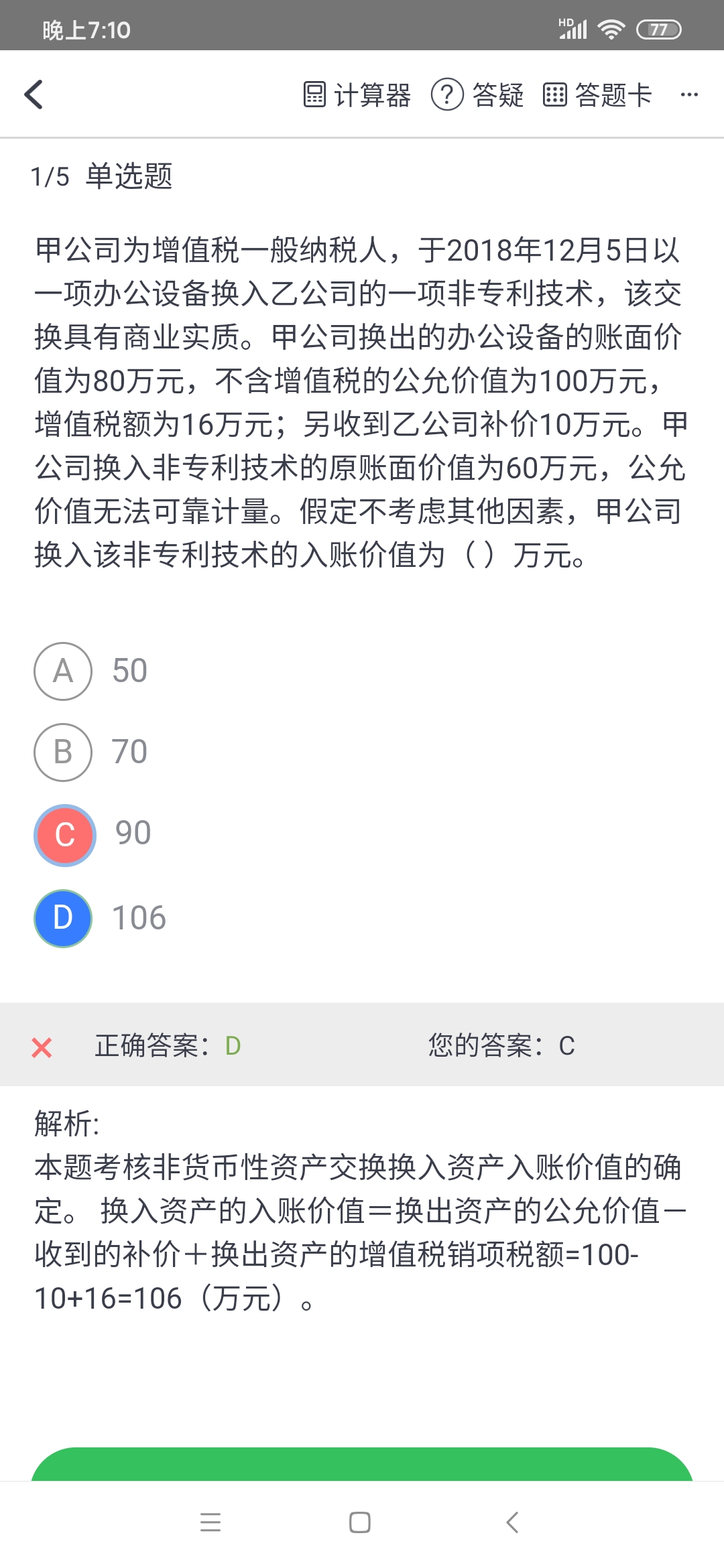
Task: Open the 答题卡 answer sheet
Action: point(597,94)
